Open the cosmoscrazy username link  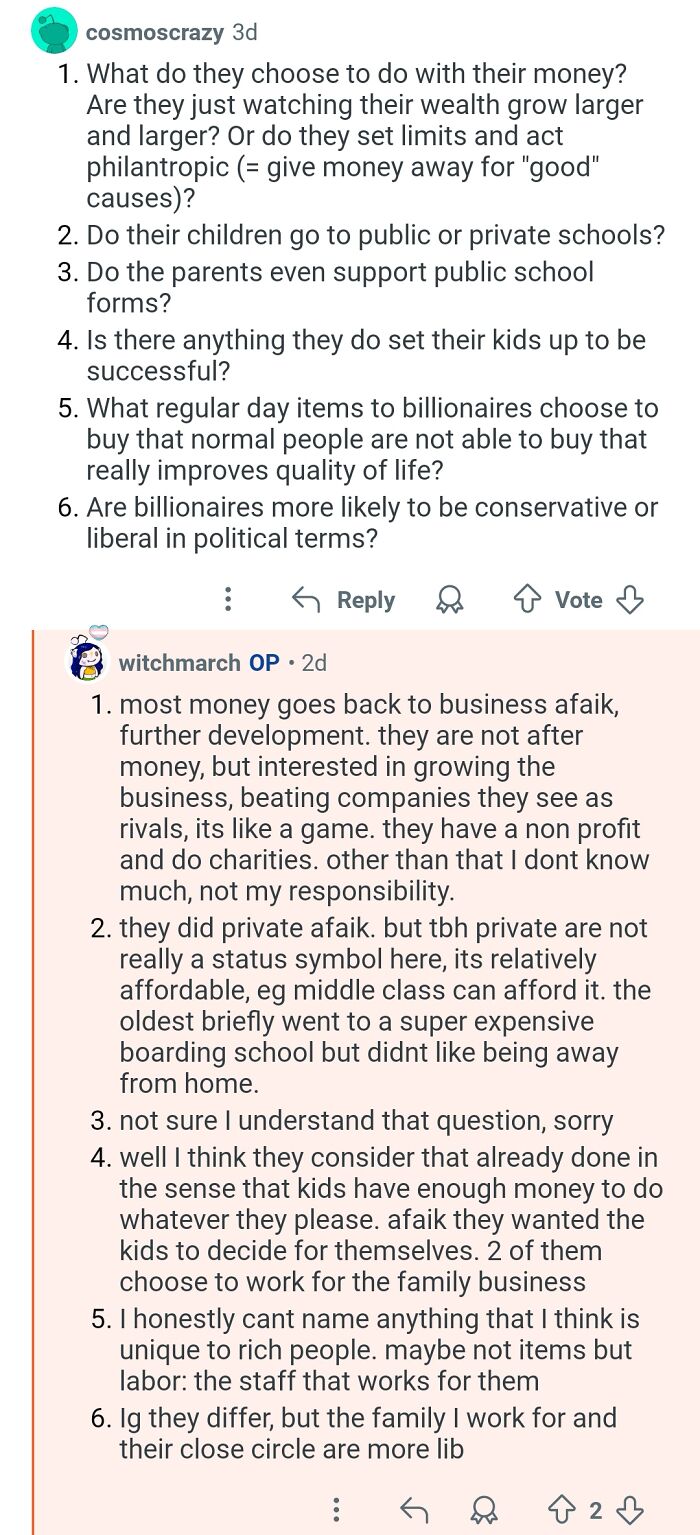(x=154, y=32)
